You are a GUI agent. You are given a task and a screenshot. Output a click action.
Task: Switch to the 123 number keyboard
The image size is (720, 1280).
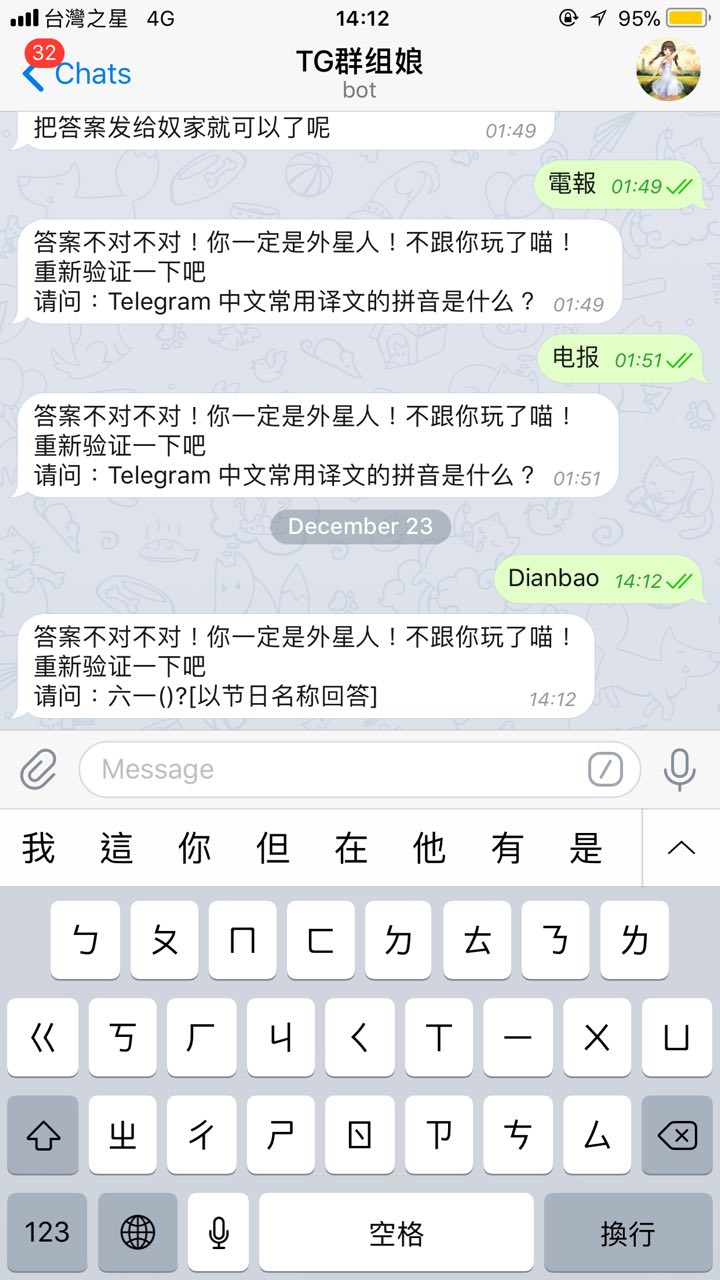(47, 1232)
